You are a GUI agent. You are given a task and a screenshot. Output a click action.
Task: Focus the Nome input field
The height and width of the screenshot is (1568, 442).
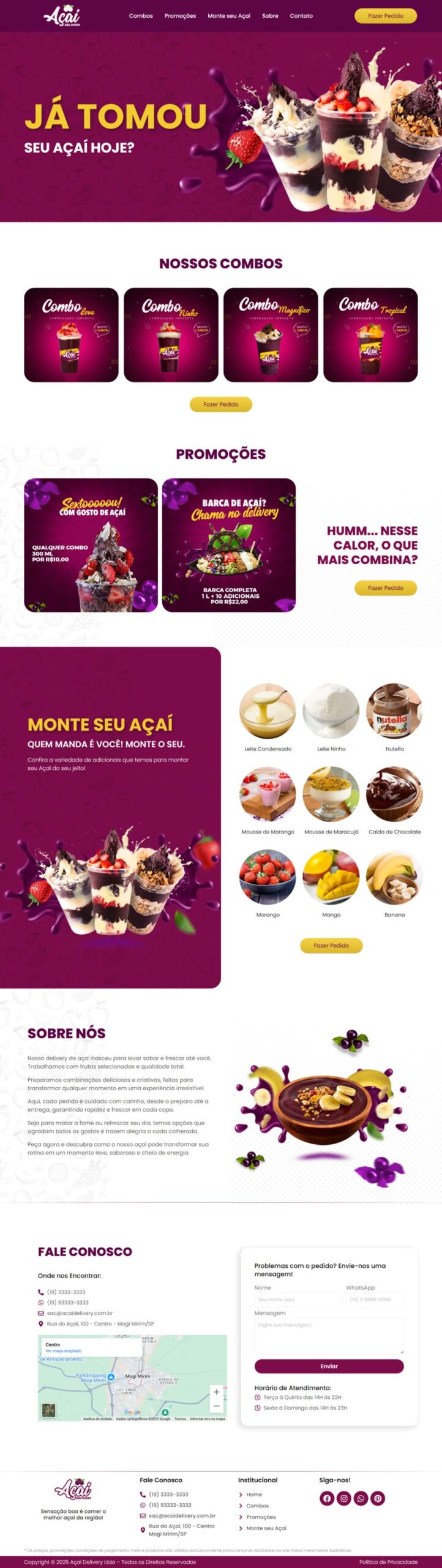click(x=298, y=1299)
